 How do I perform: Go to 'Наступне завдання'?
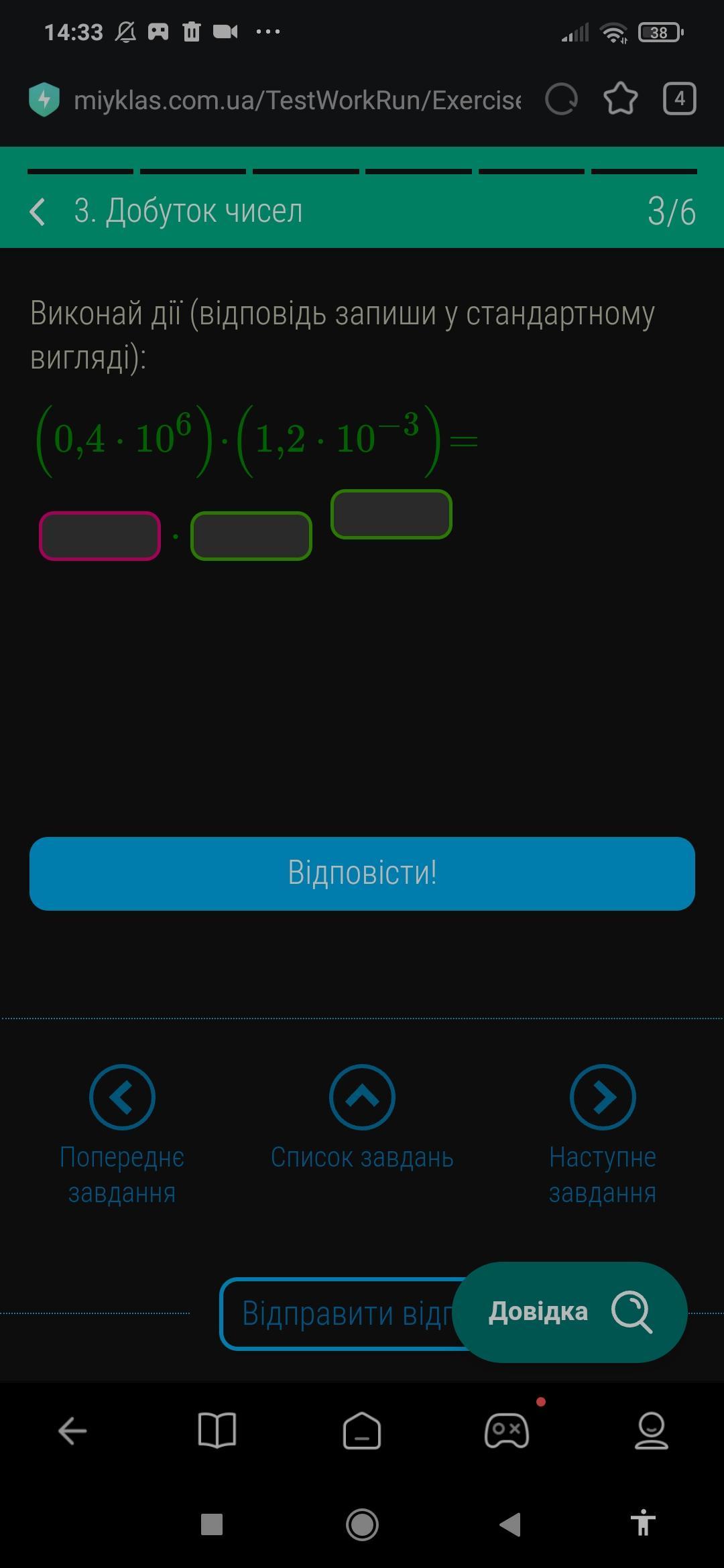coord(603,1135)
